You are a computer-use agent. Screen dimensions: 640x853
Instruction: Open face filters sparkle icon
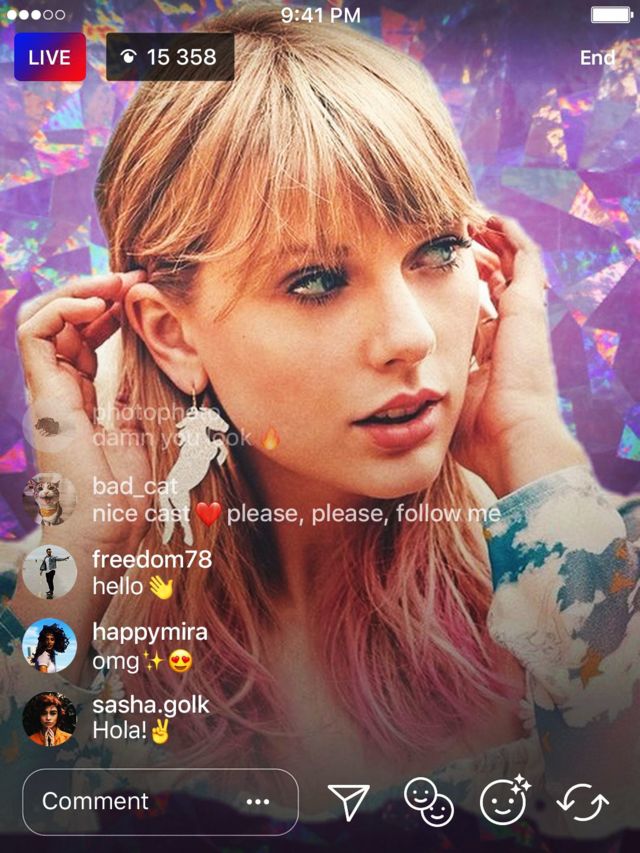505,800
